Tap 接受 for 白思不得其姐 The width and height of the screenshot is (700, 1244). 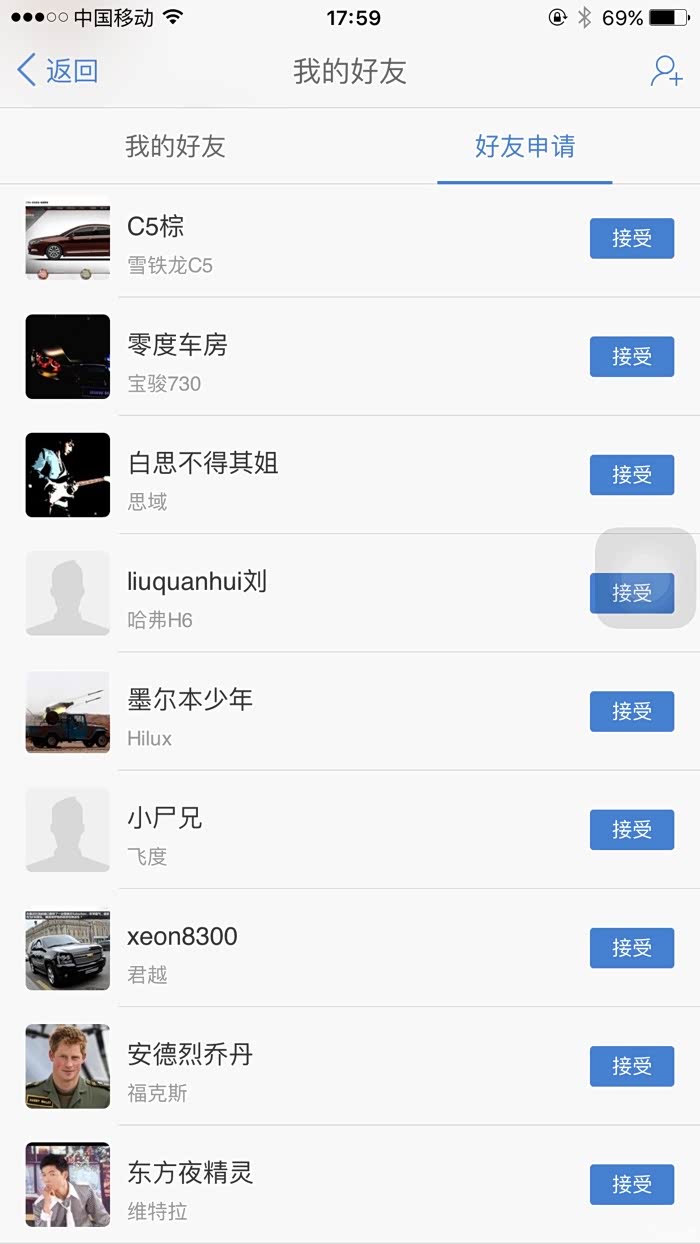631,475
